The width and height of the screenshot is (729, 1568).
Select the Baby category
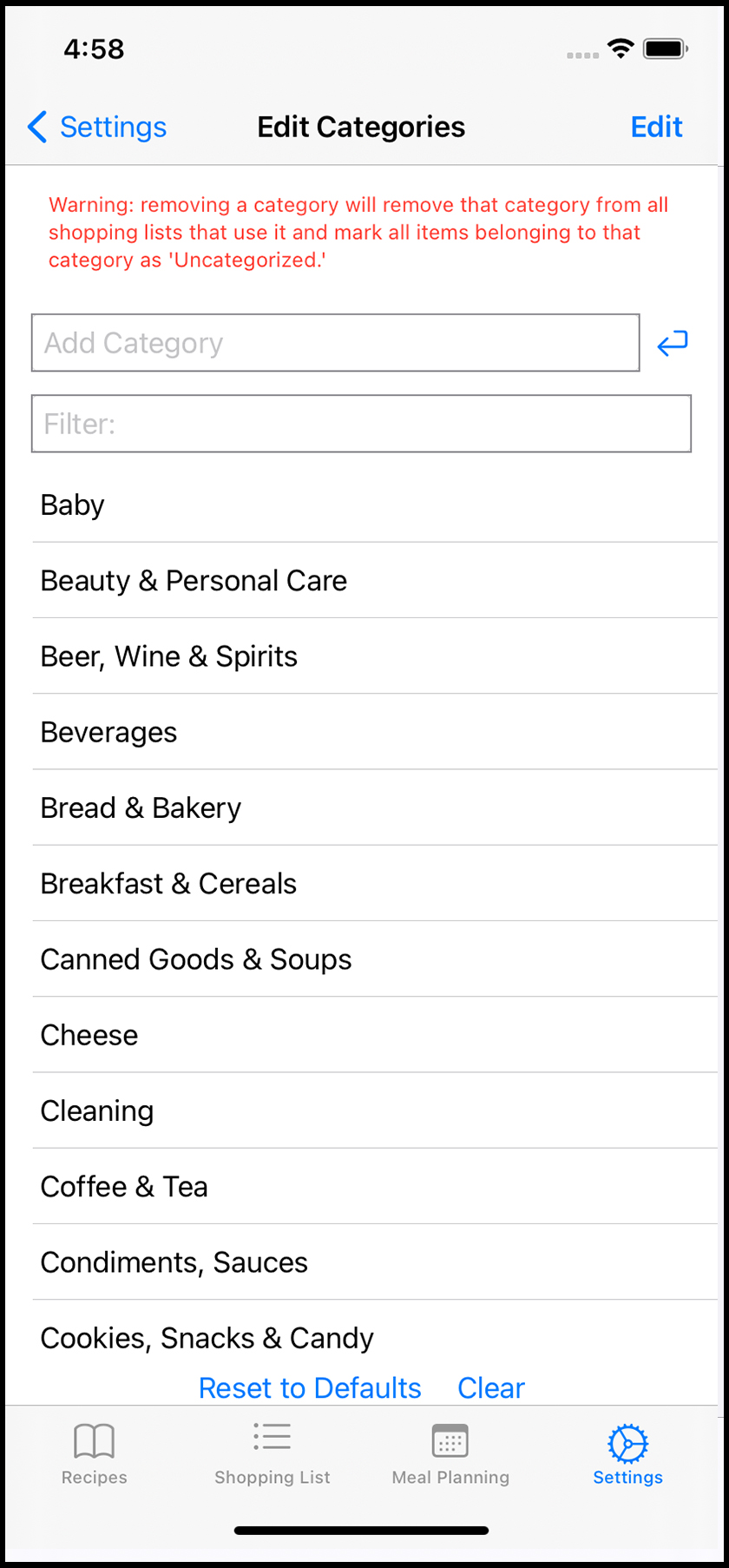coord(375,505)
